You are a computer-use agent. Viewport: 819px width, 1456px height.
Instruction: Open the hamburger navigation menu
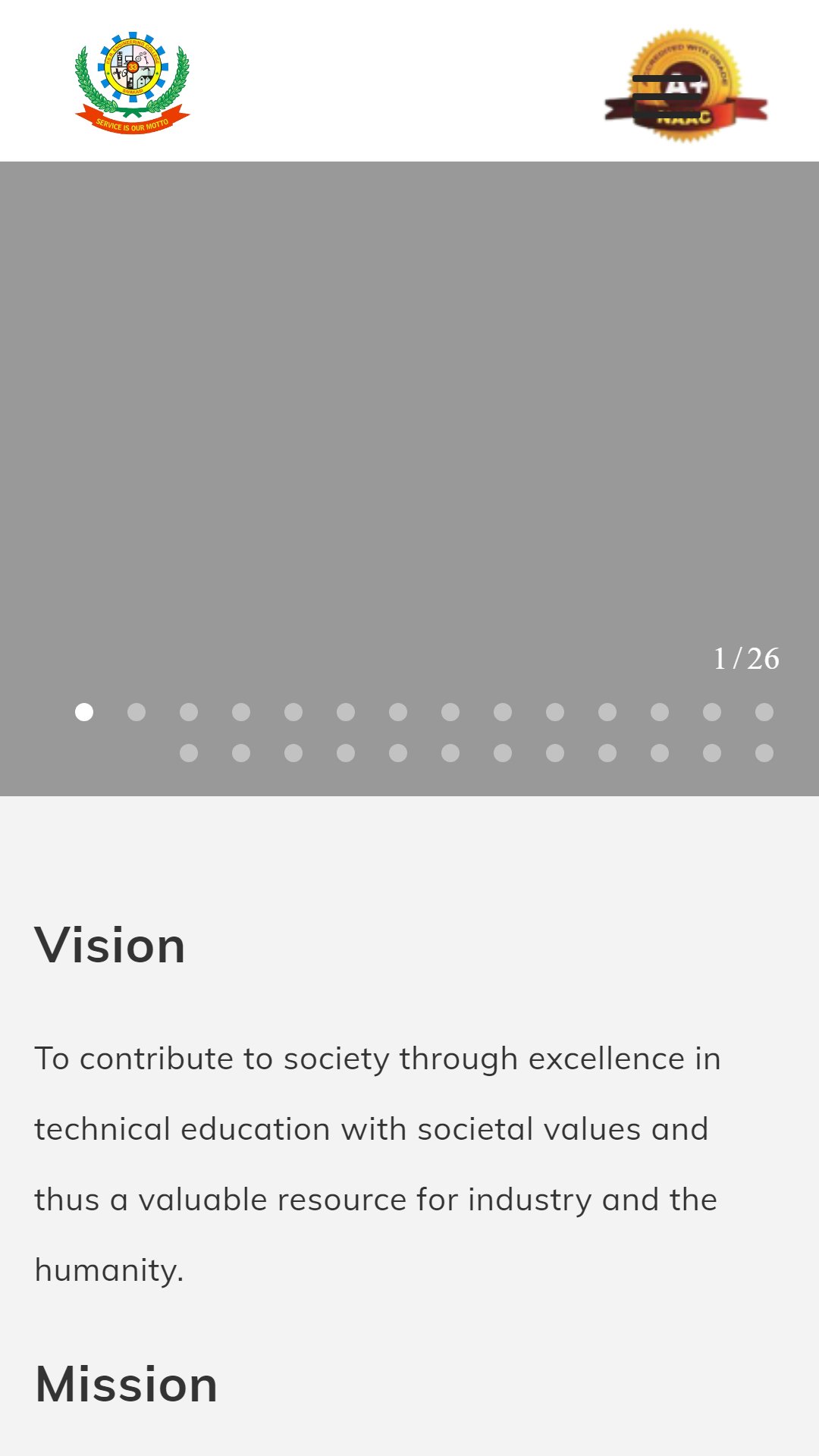[x=667, y=96]
